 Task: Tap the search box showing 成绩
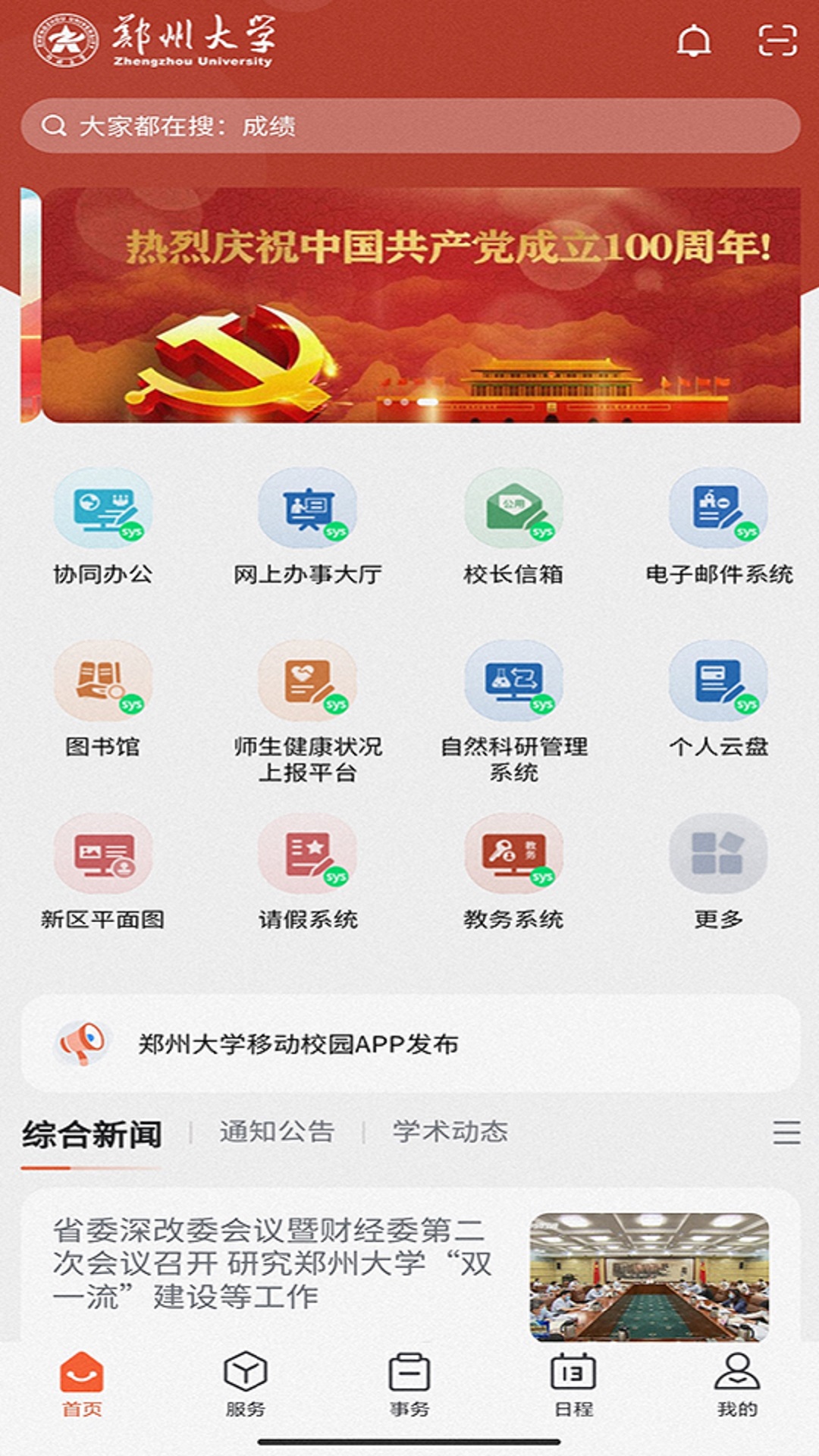[x=410, y=126]
